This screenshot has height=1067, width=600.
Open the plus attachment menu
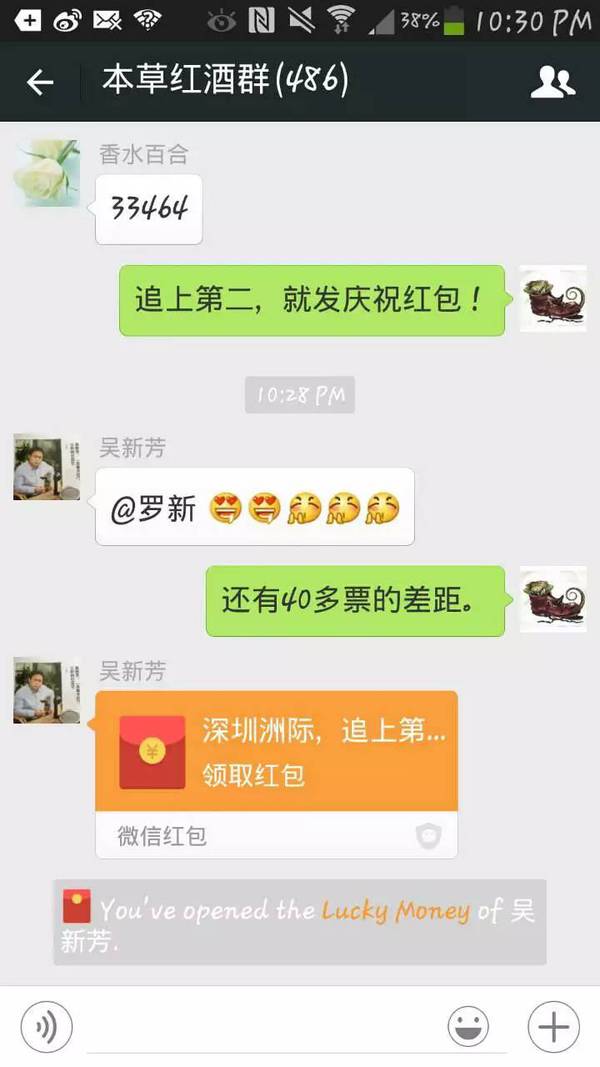[x=553, y=1026]
